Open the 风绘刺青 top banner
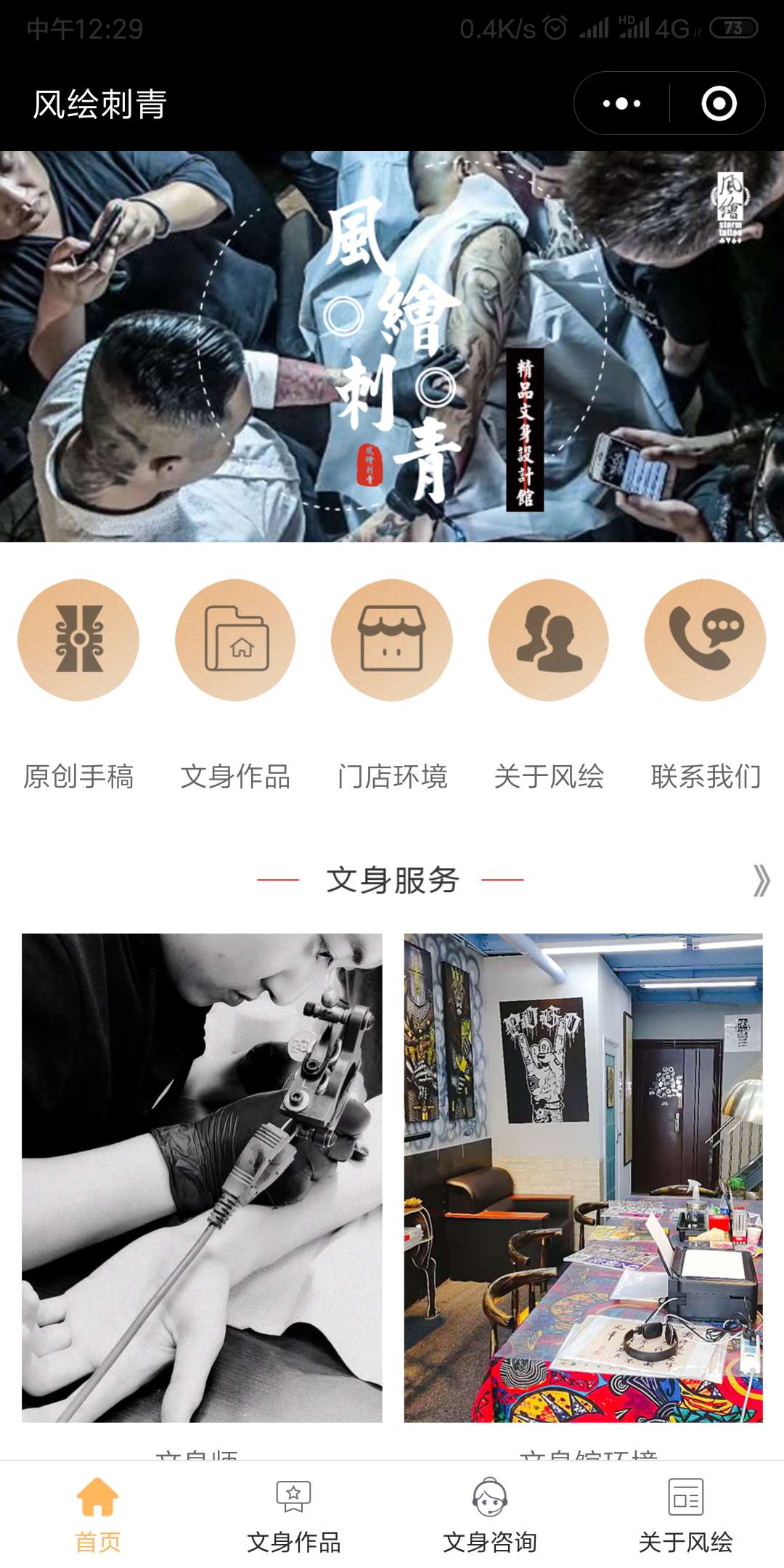Viewport: 784px width, 1568px height. 392,346
